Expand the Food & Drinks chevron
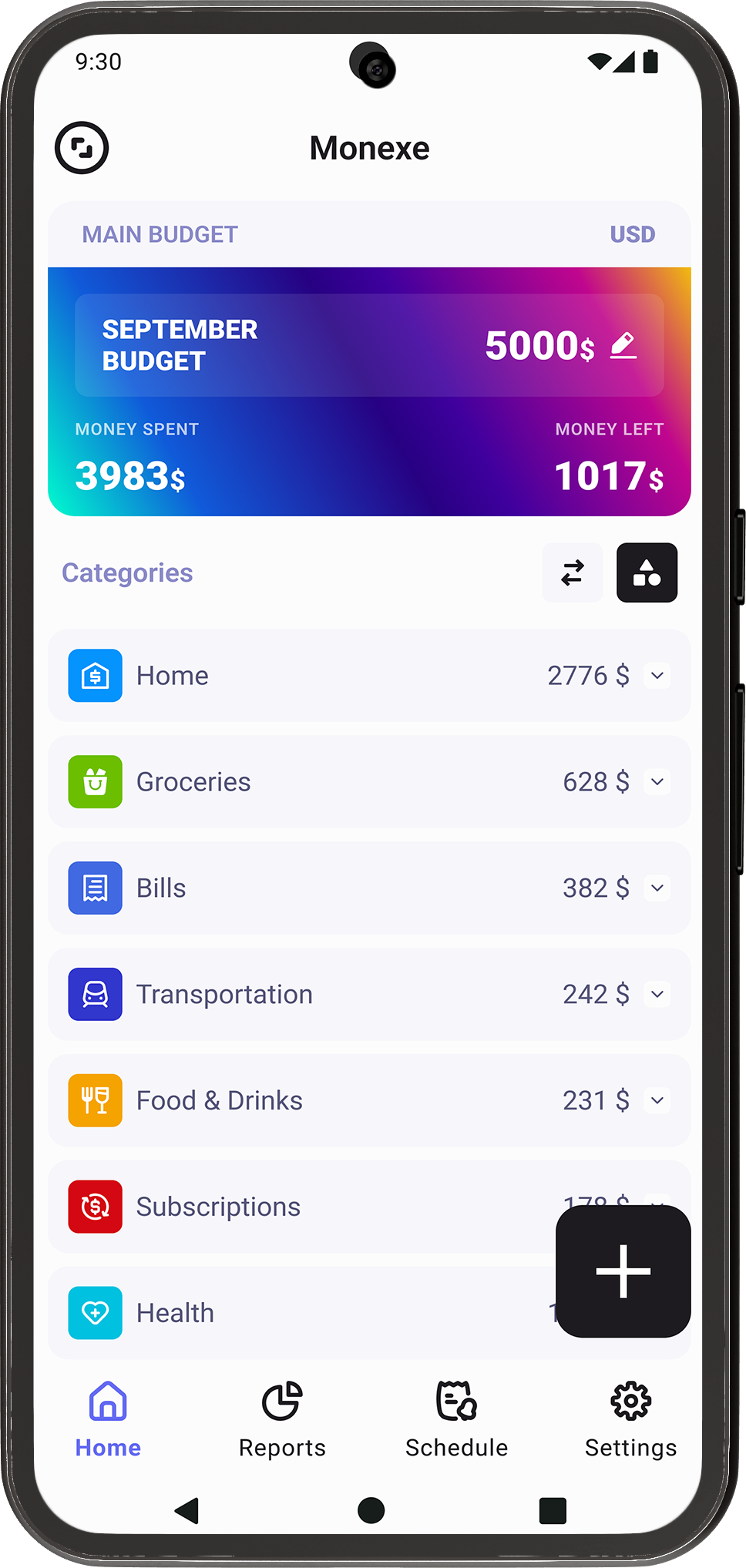 coord(657,1101)
